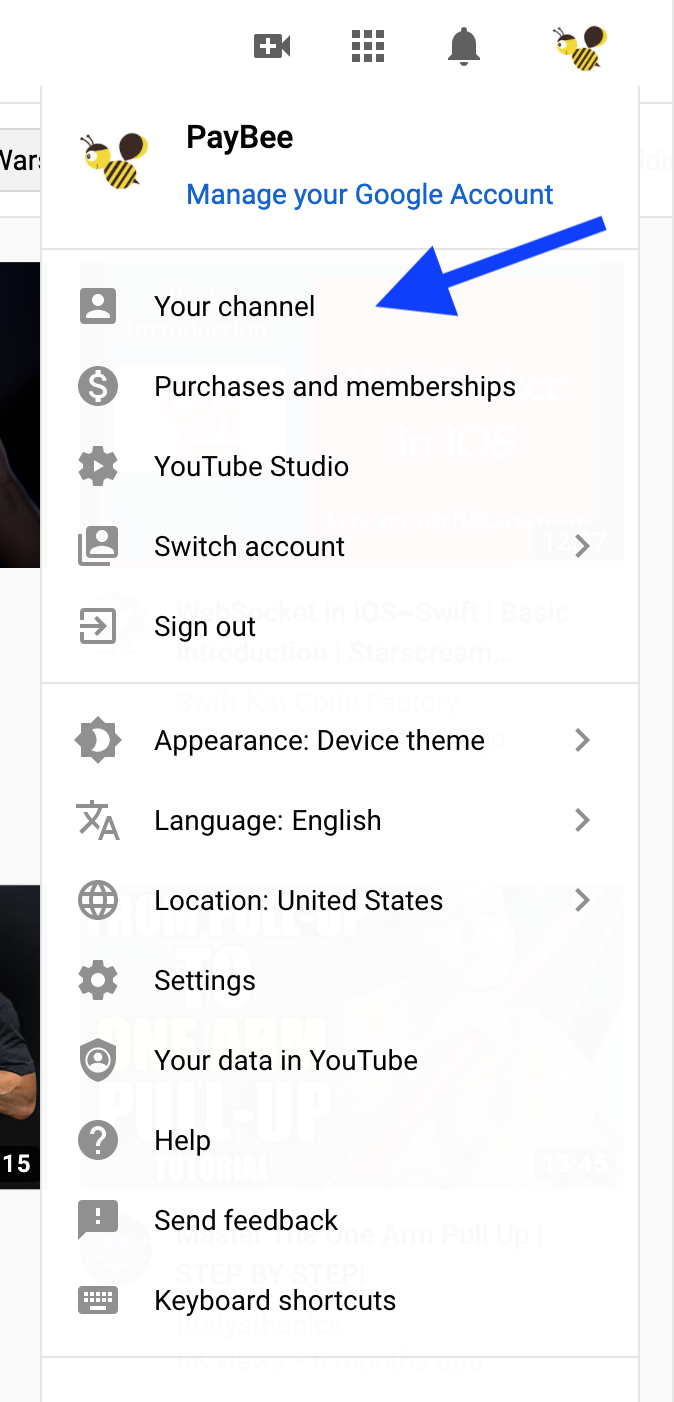The height and width of the screenshot is (1402, 674).
Task: Open Language: English selector
Action: click(267, 820)
